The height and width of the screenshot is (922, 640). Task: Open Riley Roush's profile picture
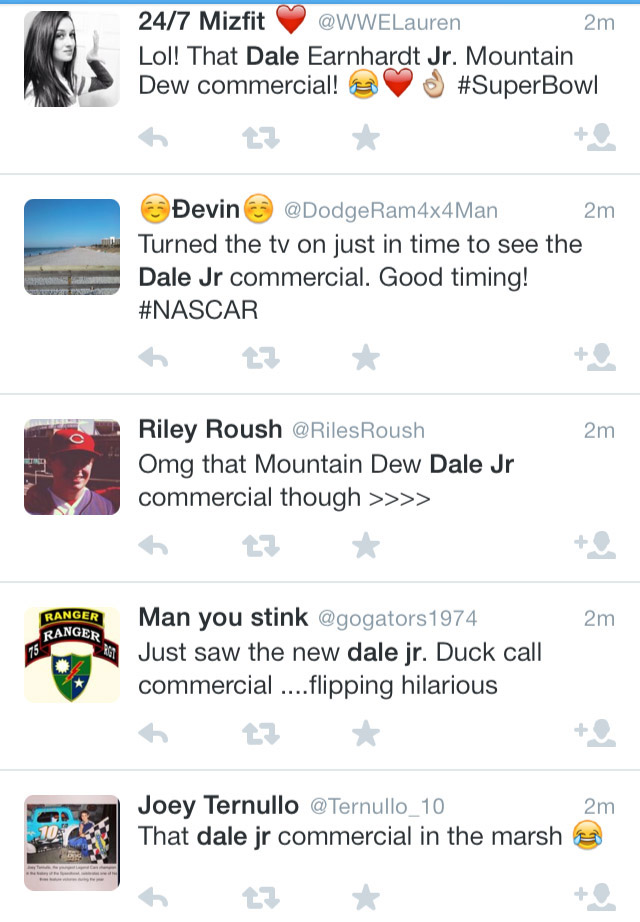[72, 467]
